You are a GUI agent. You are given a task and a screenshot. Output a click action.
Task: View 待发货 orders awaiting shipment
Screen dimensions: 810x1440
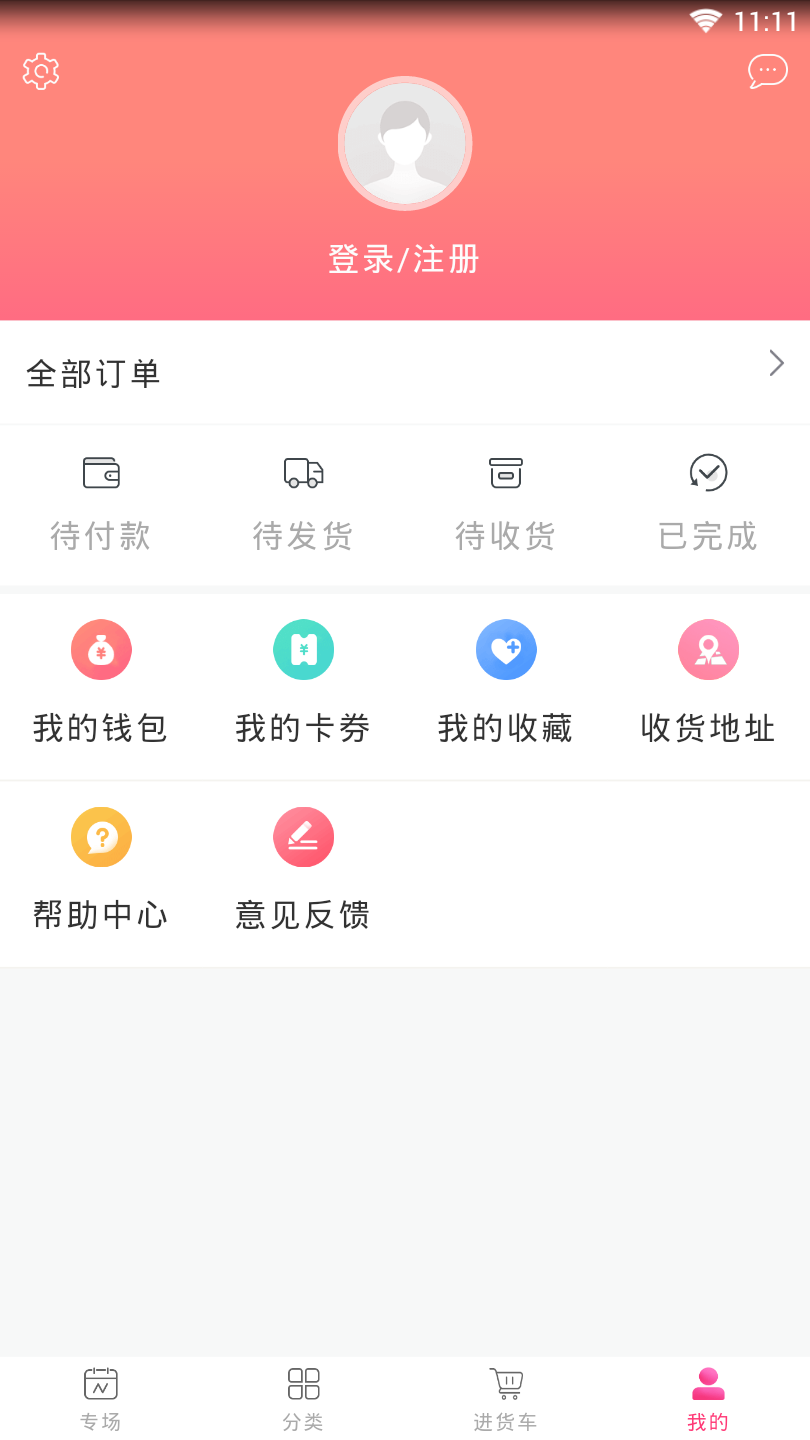point(303,505)
